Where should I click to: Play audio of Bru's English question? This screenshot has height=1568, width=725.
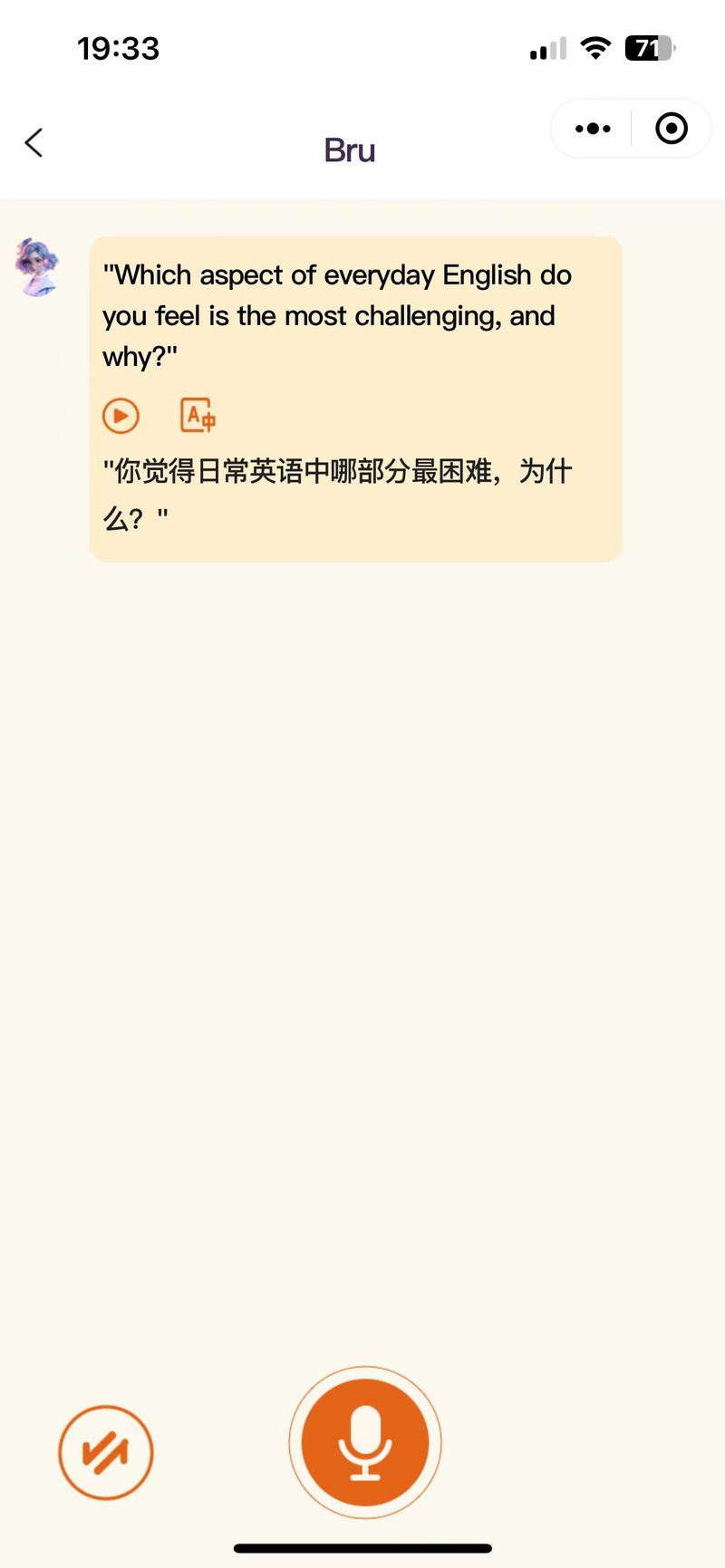(x=121, y=416)
